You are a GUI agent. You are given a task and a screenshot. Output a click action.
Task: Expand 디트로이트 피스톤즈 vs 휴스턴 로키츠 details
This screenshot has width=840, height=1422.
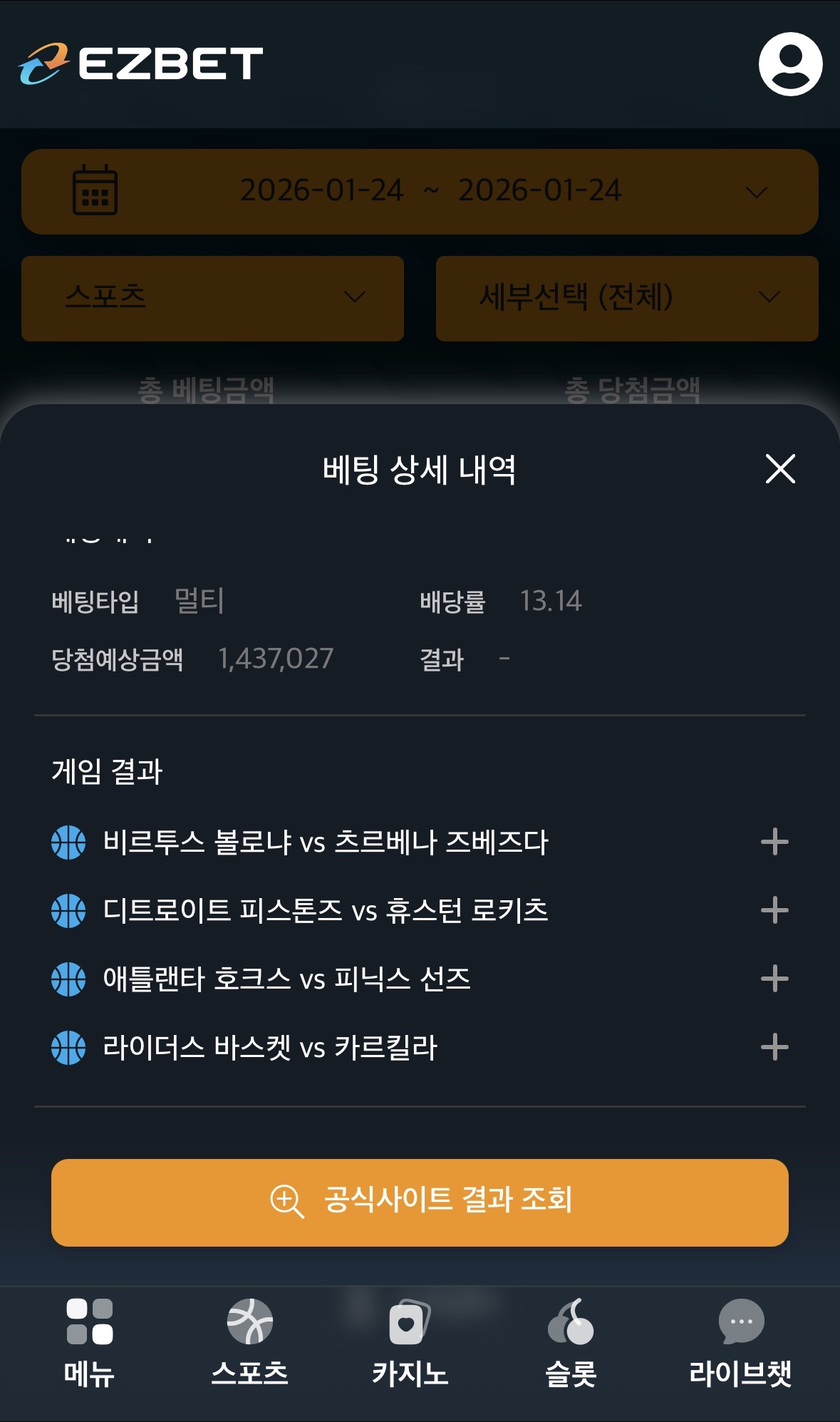tap(774, 910)
